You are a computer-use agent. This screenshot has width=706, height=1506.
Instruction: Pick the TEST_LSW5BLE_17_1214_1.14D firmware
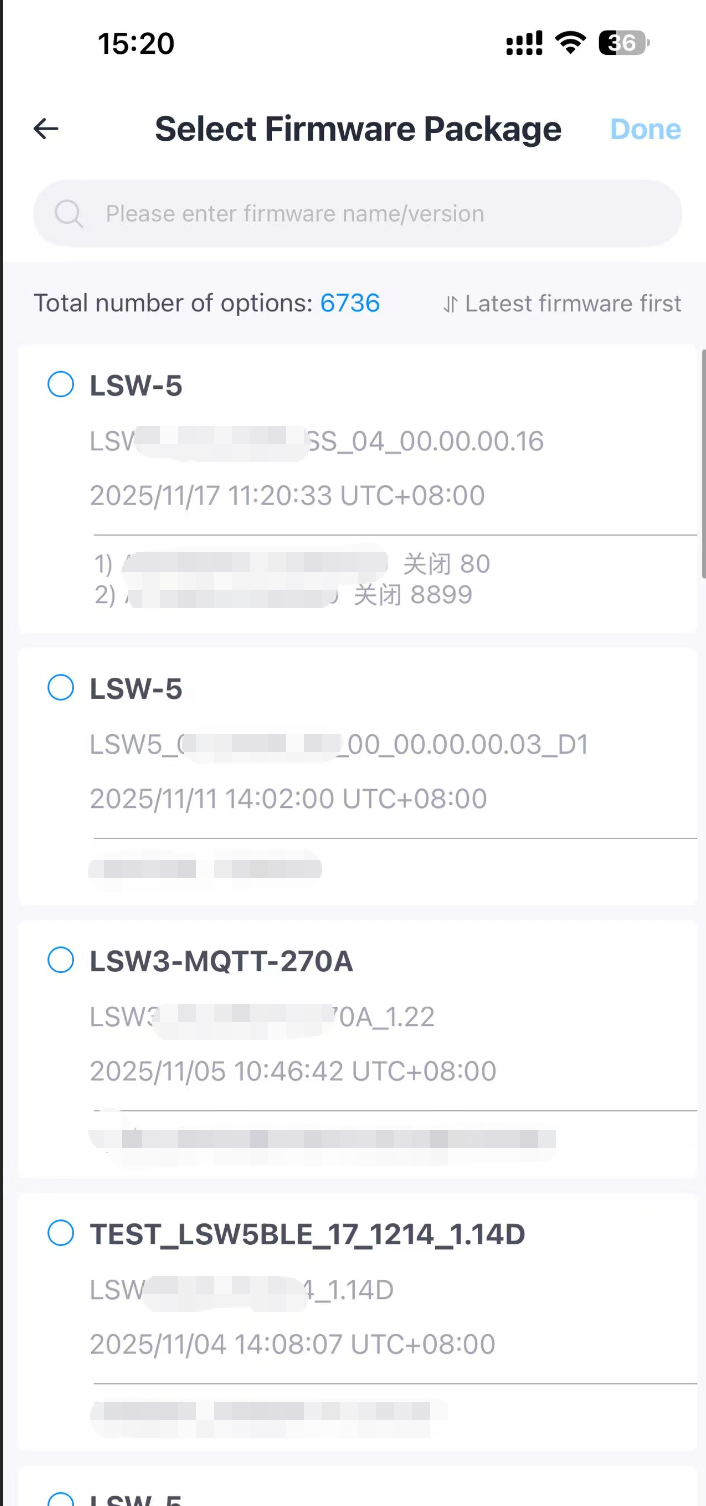coord(61,1234)
